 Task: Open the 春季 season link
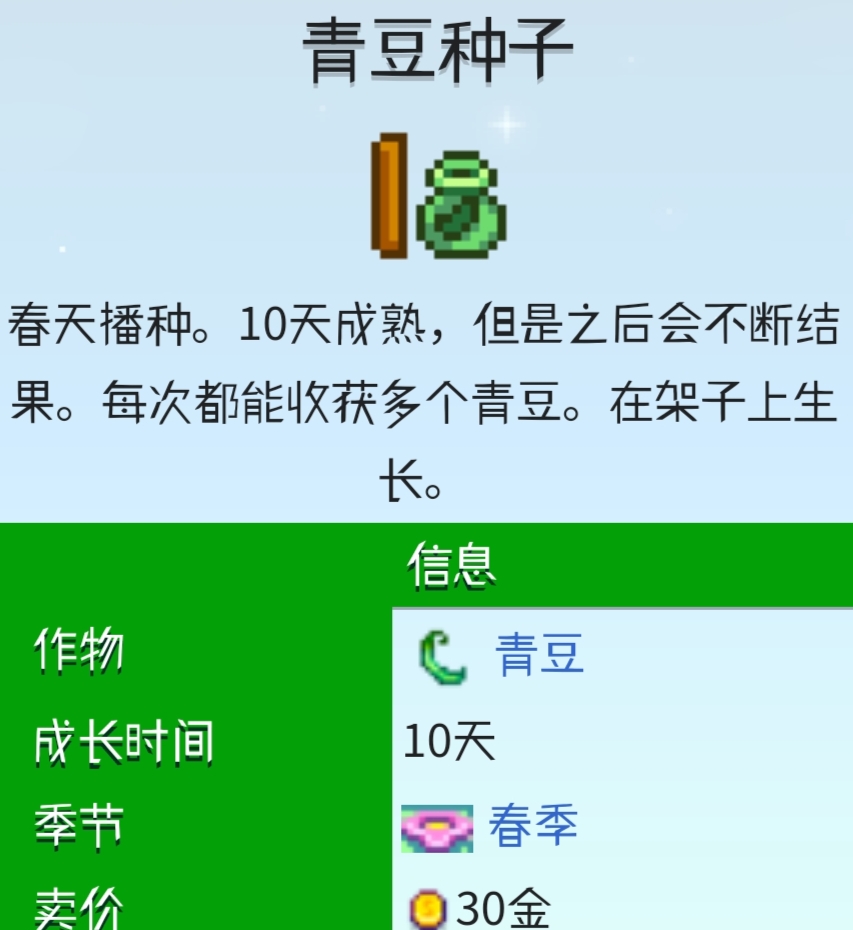[532, 826]
